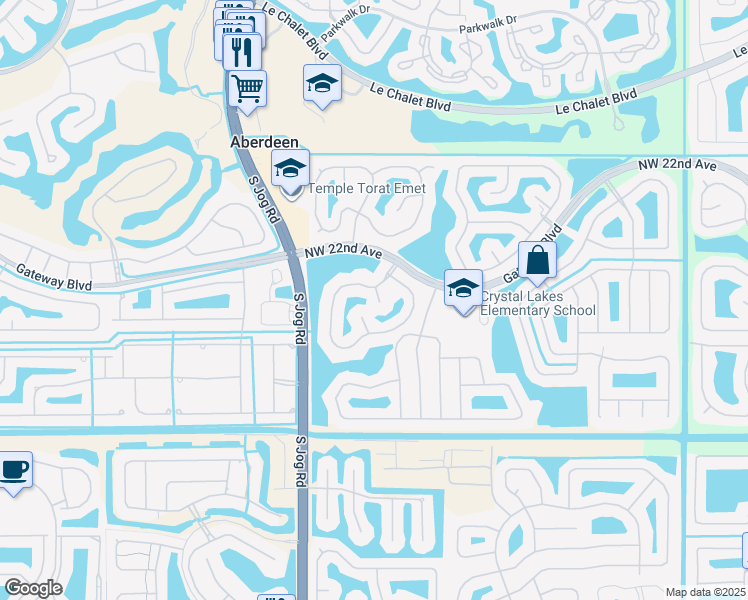748x600 pixels.
Task: Open the front restaurant fork-and-knife marker
Action: (x=242, y=52)
